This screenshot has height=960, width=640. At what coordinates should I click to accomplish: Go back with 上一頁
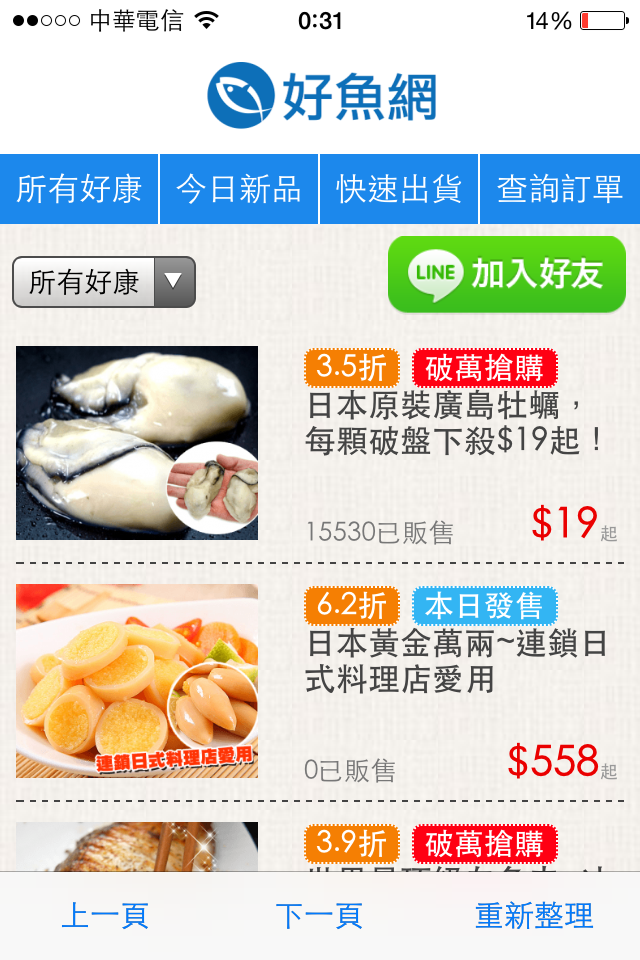pos(105,915)
